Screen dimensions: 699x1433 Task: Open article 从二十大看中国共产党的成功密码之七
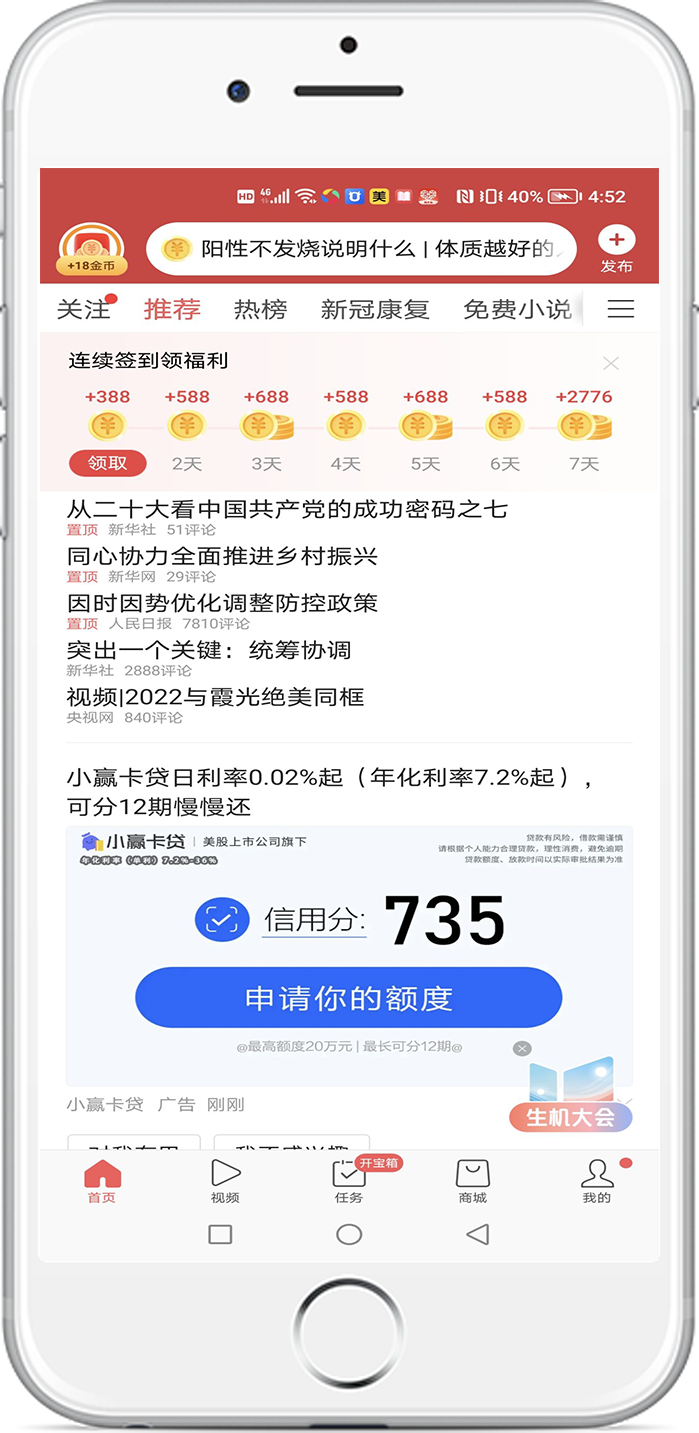click(287, 509)
